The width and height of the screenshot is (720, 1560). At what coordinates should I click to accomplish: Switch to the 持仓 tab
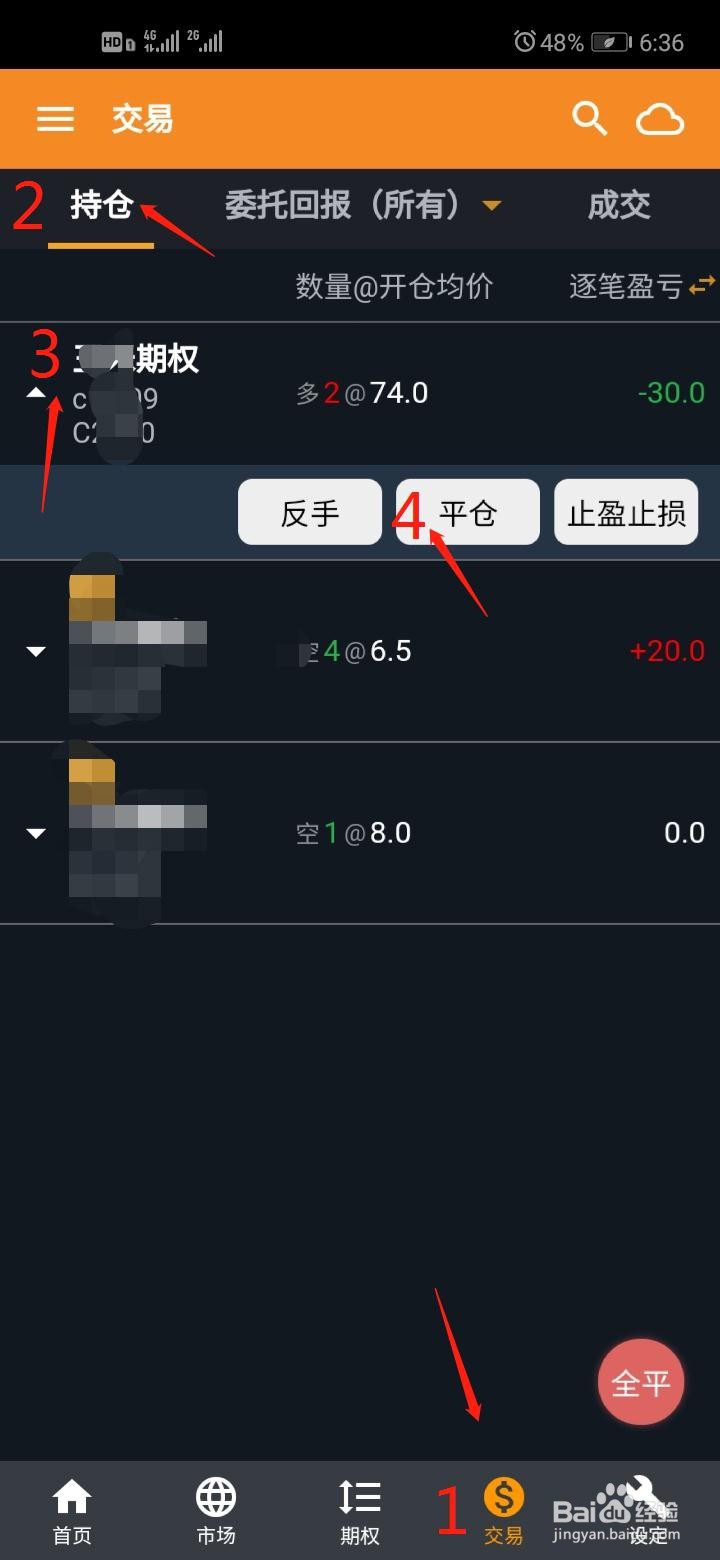point(100,205)
